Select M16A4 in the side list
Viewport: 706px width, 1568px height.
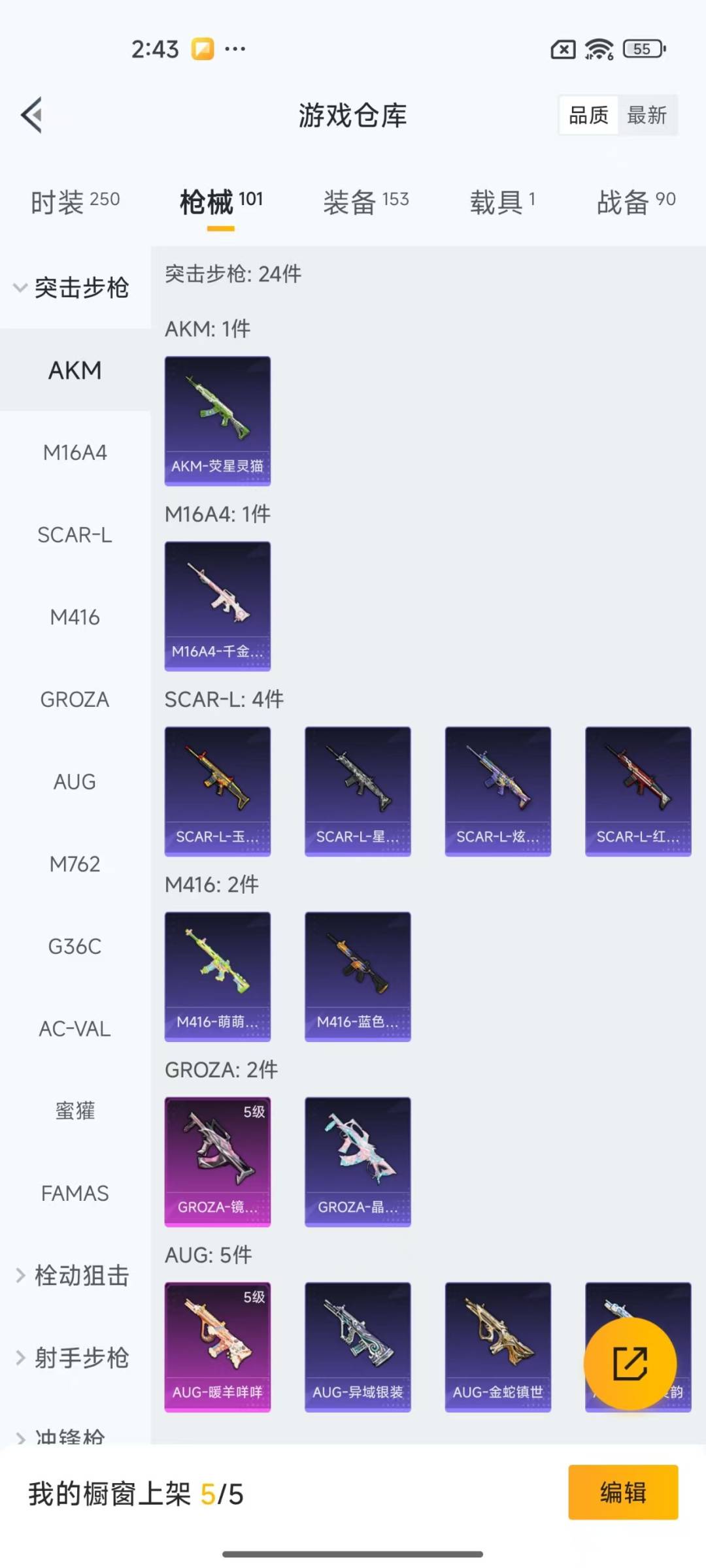pos(75,453)
